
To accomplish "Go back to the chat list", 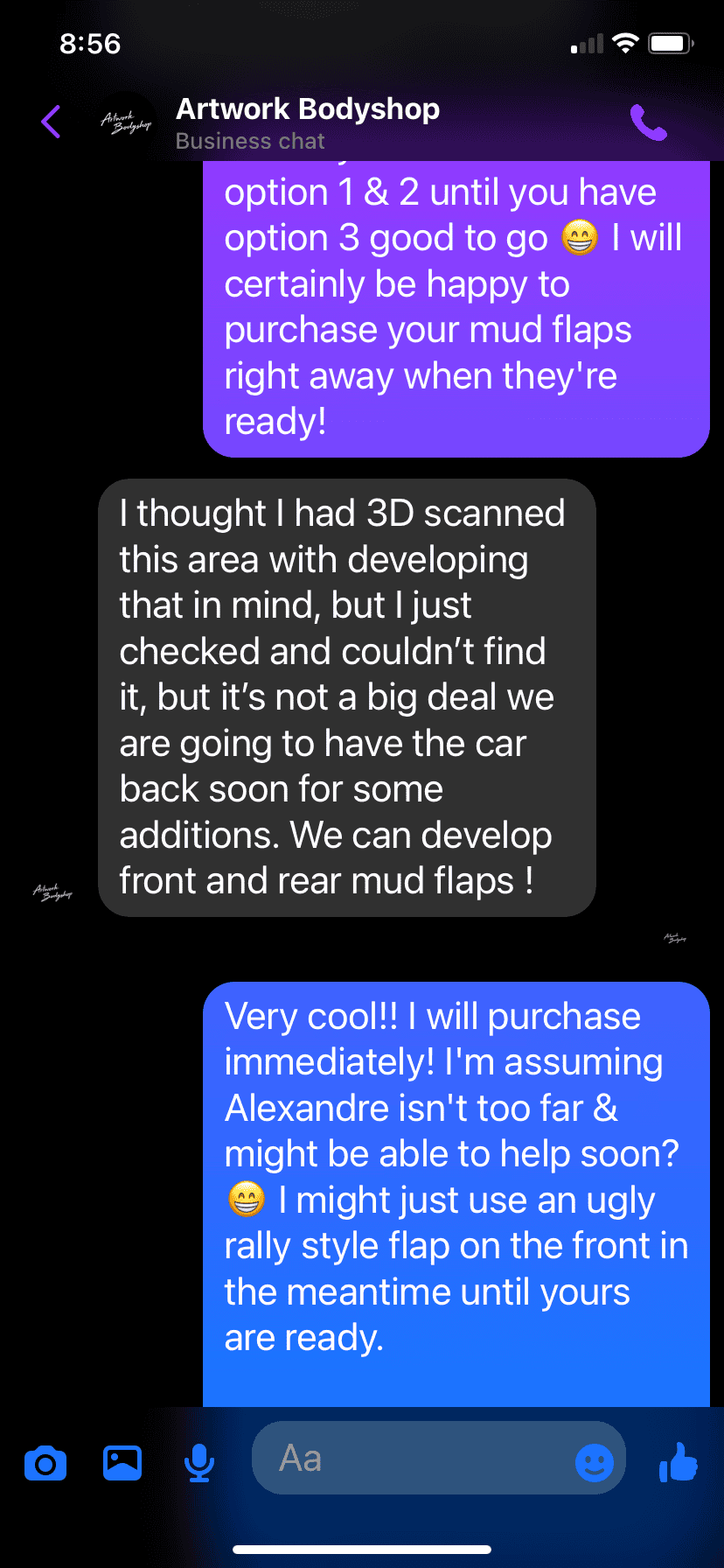I will point(51,122).
